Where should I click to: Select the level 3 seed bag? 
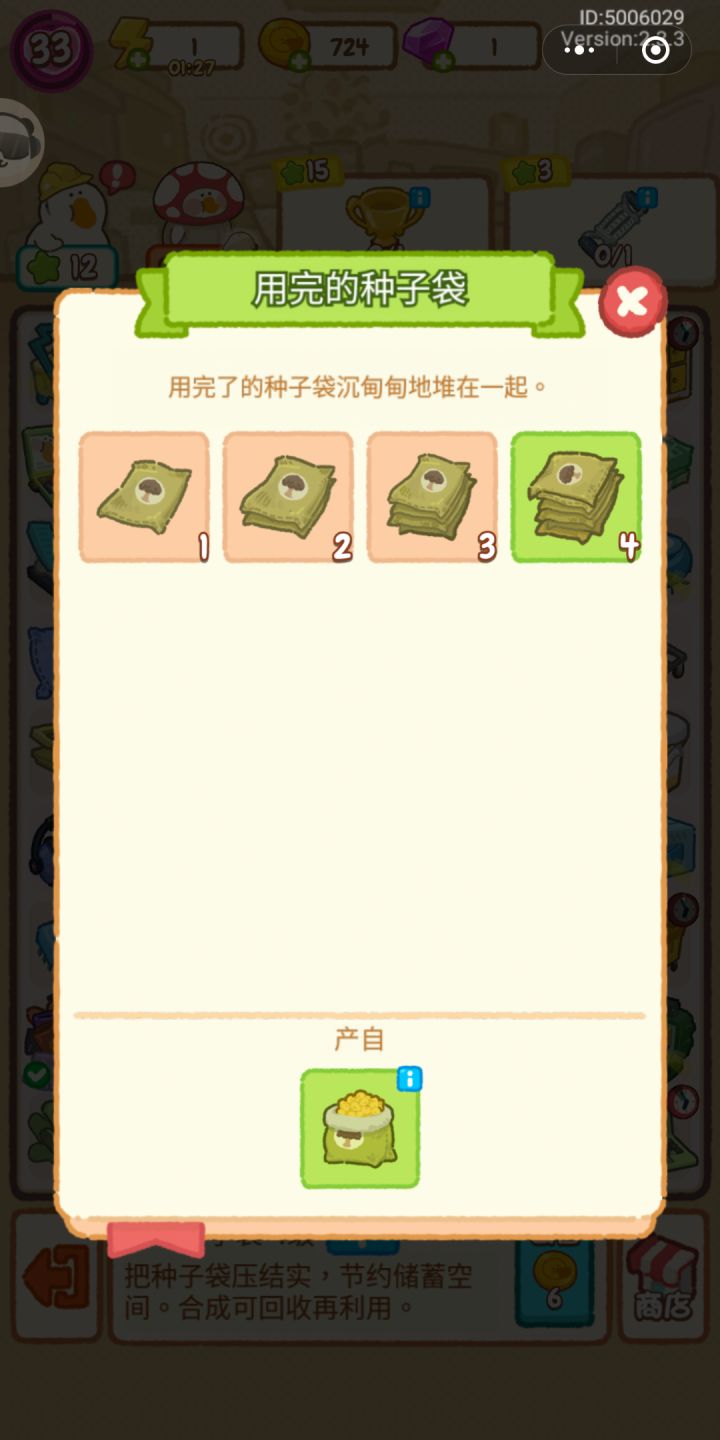pos(432,495)
